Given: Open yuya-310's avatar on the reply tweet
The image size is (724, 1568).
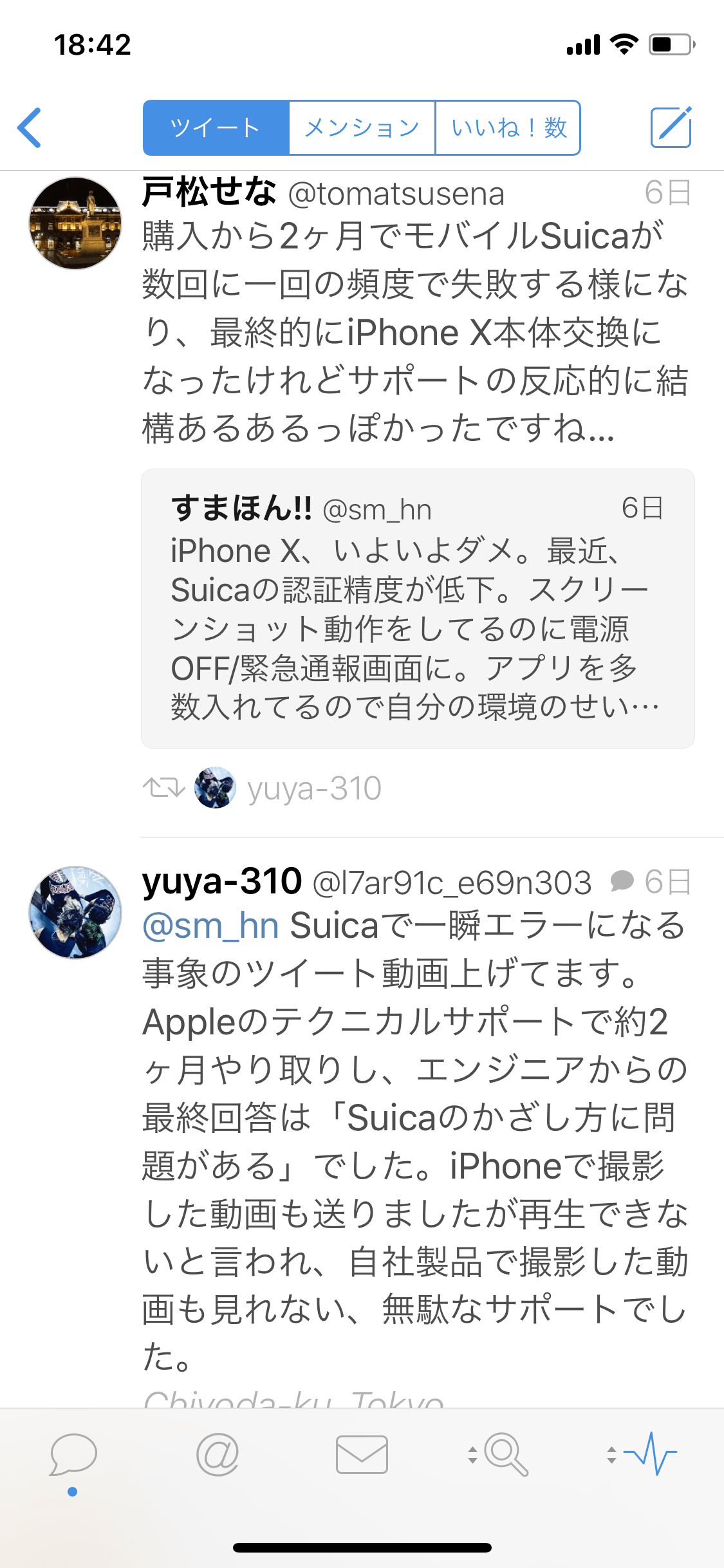Looking at the screenshot, I should (75, 912).
